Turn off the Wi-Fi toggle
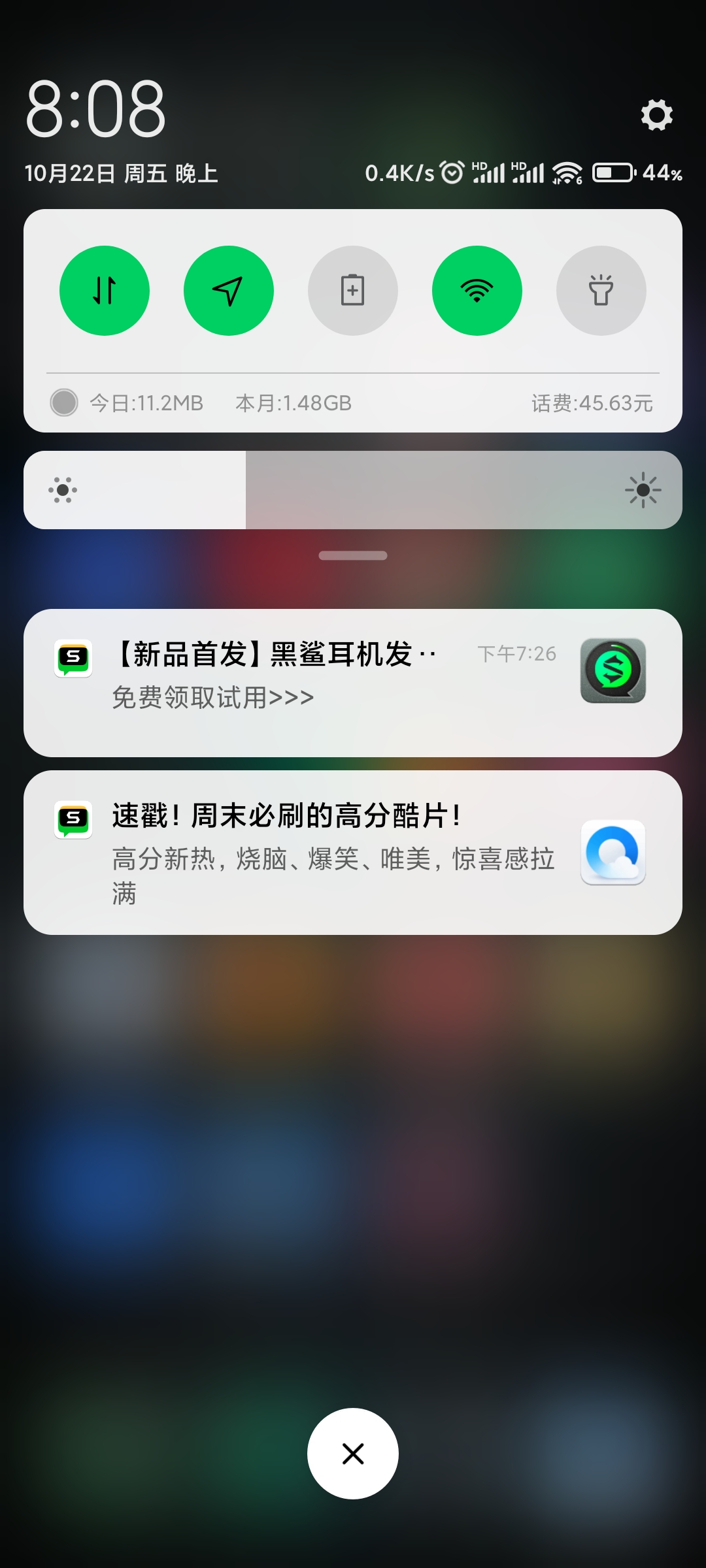Screen dimensions: 706x1568 click(477, 291)
